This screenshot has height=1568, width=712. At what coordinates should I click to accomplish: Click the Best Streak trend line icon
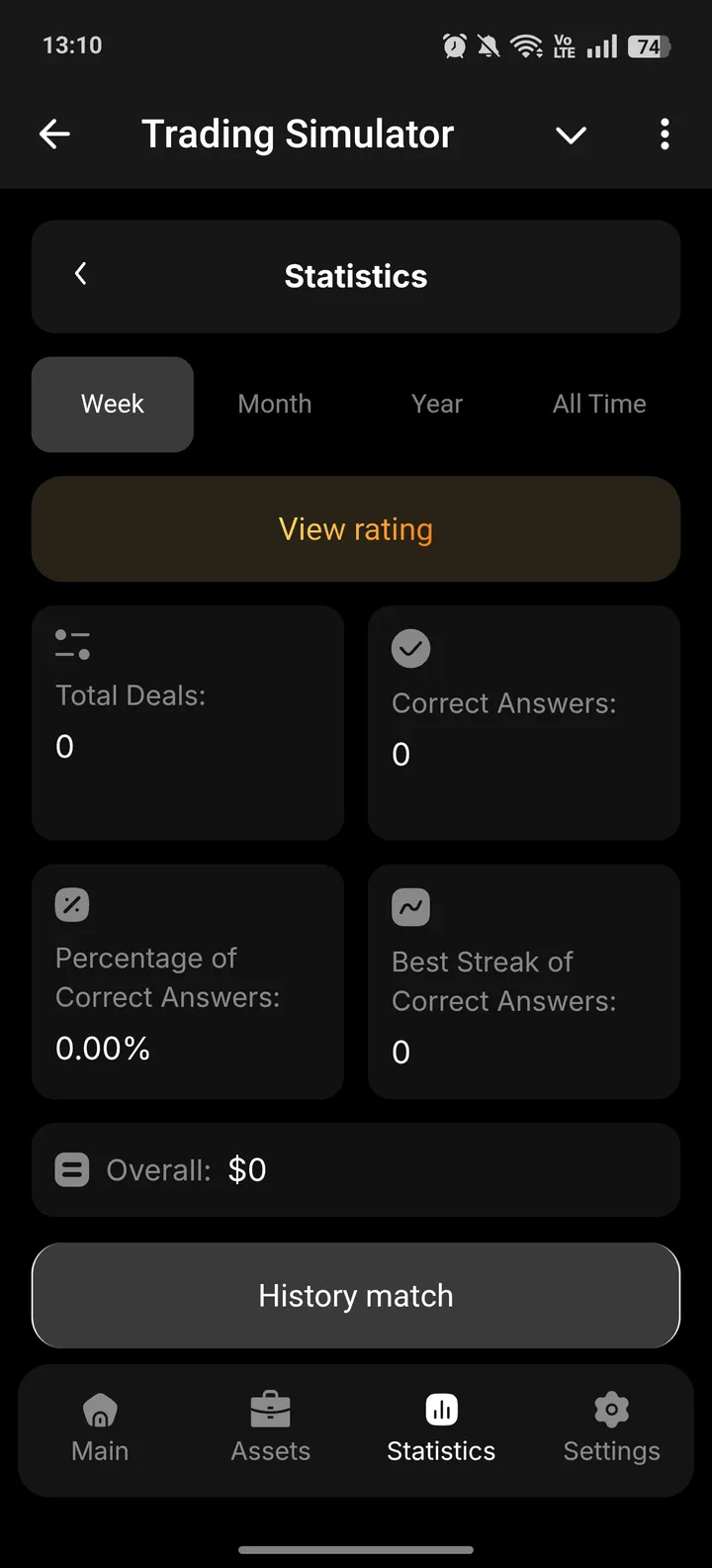pos(409,906)
